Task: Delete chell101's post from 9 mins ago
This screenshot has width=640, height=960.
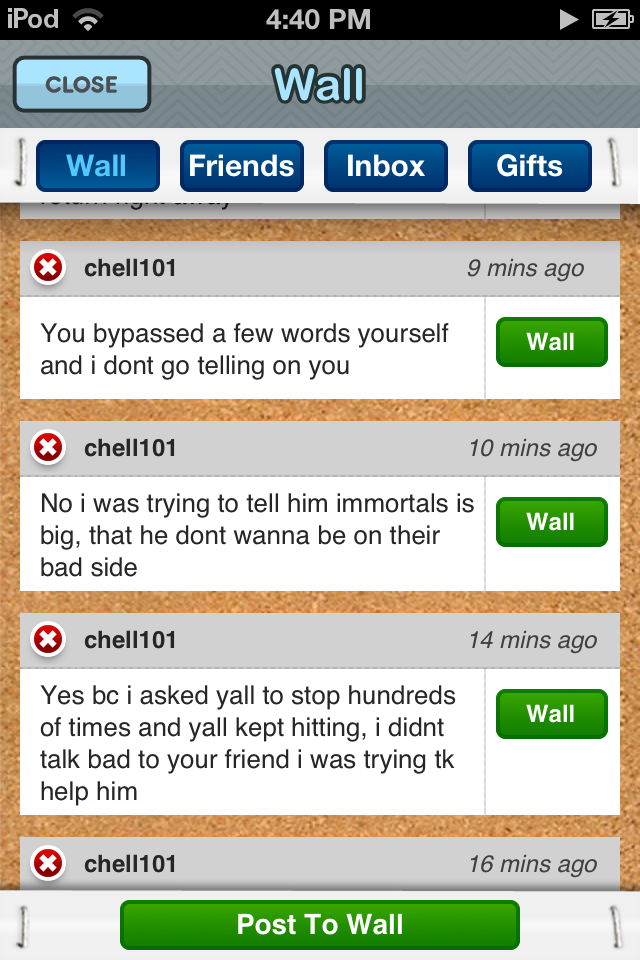Action: pyautogui.click(x=48, y=268)
